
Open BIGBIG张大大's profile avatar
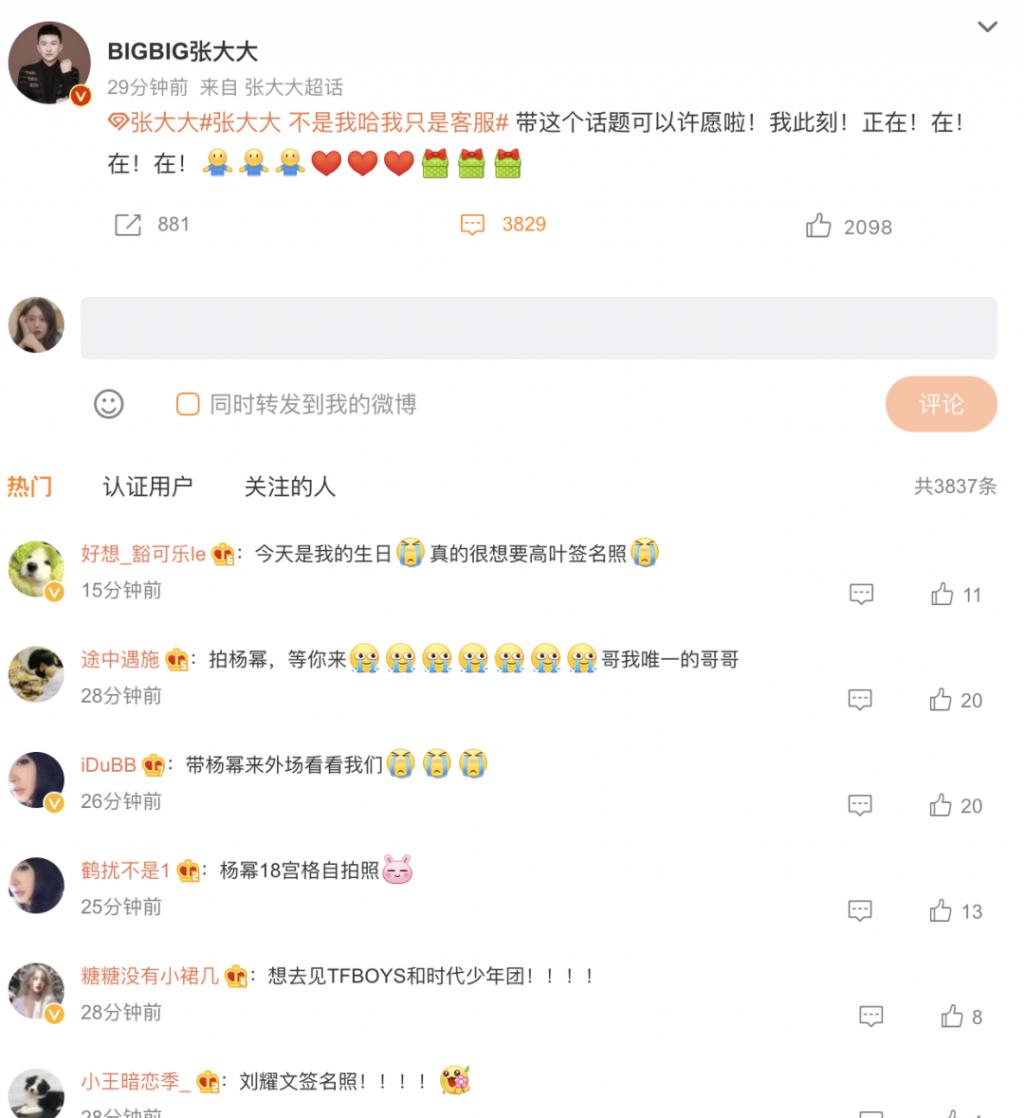(x=49, y=62)
